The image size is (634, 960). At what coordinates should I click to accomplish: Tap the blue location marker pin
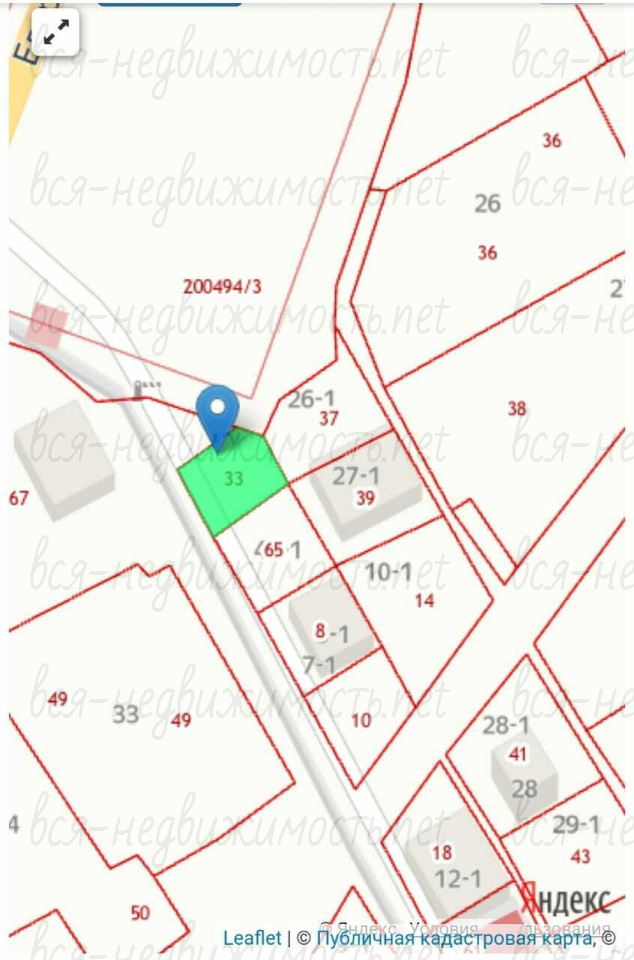pos(217,412)
